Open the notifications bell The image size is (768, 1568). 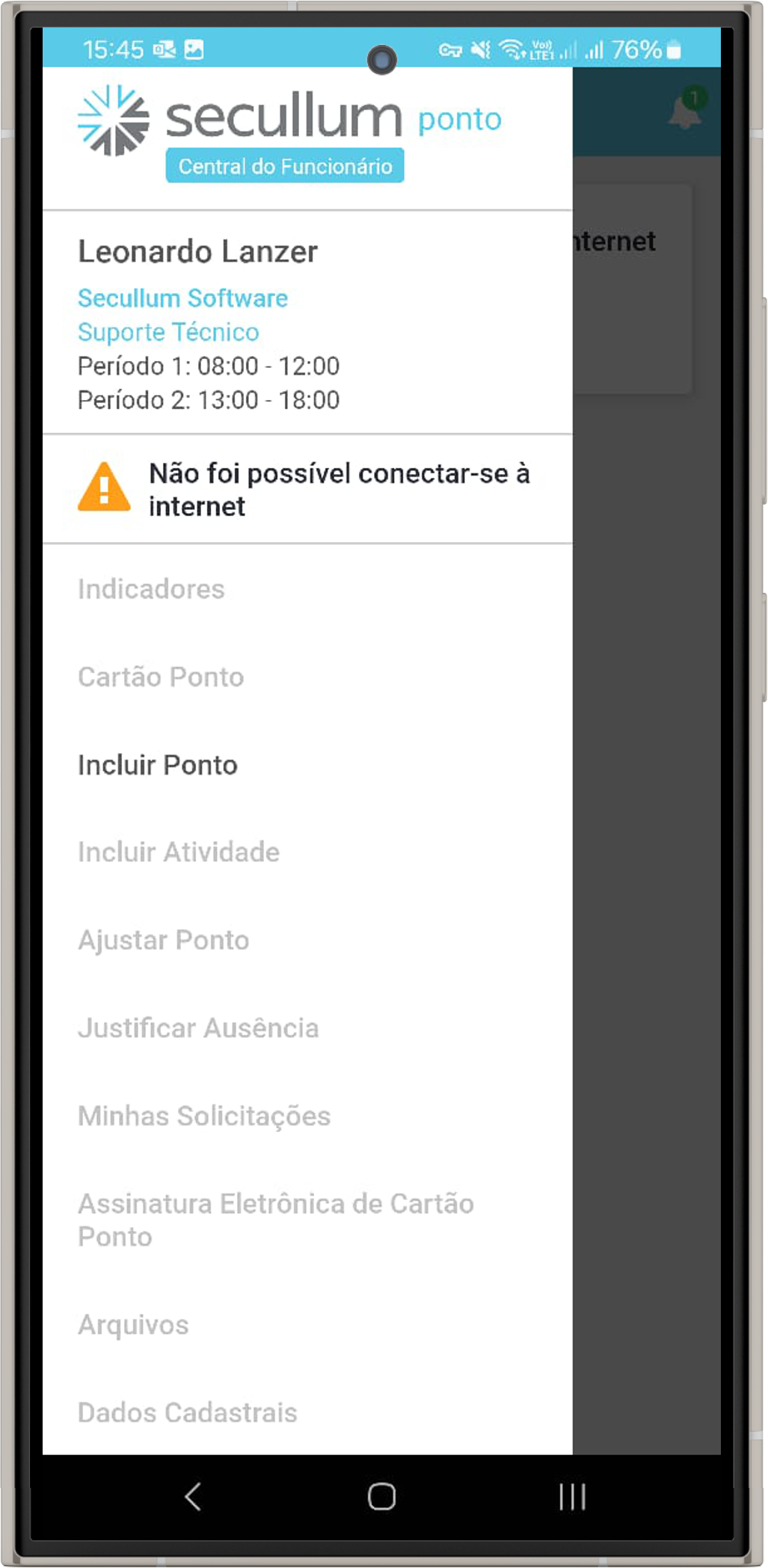(684, 111)
